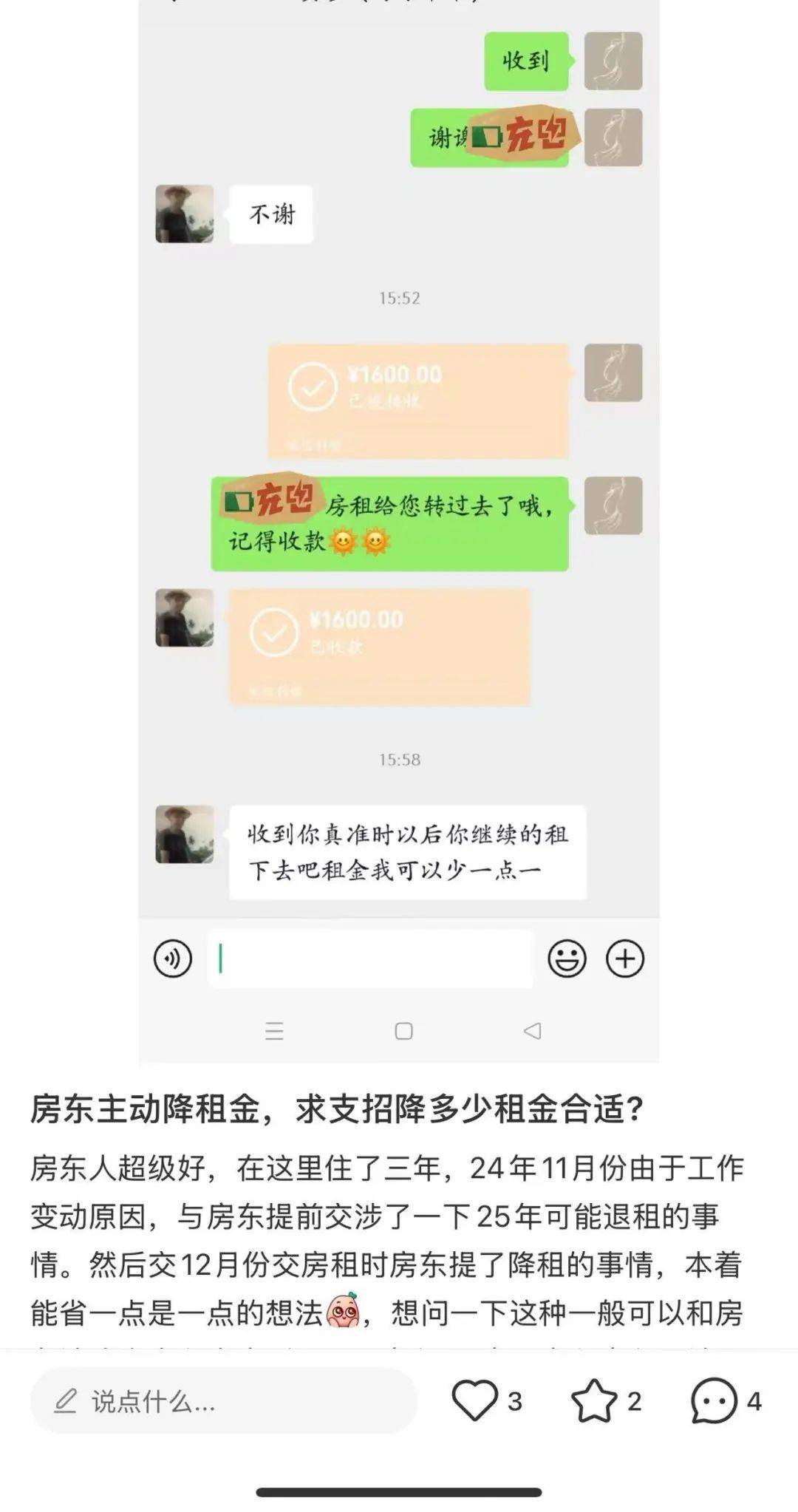Open the landlord's avatar next to '不谢'
This screenshot has width=798, height=1512.
pyautogui.click(x=185, y=216)
